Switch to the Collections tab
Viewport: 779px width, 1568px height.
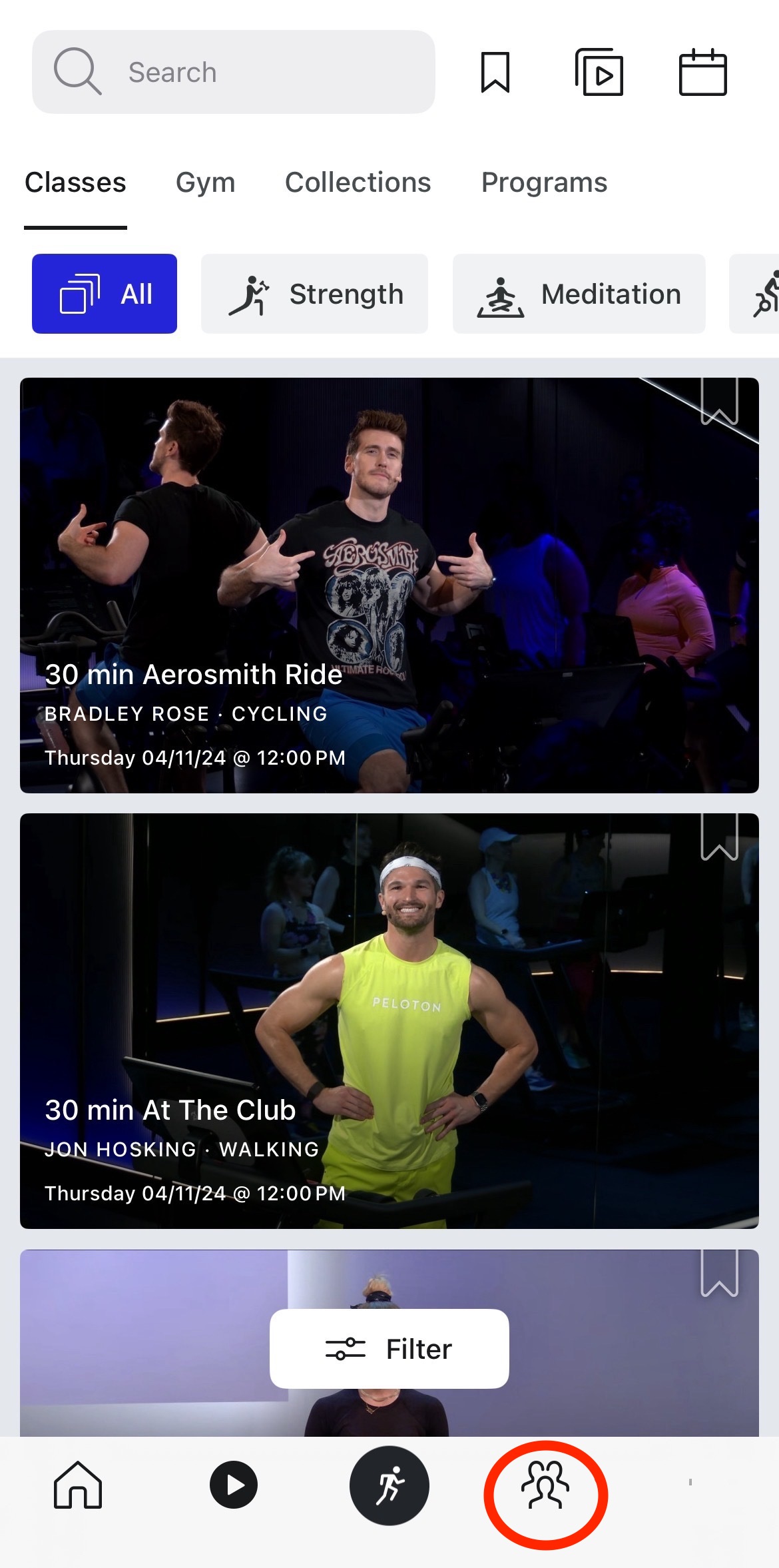(x=358, y=183)
